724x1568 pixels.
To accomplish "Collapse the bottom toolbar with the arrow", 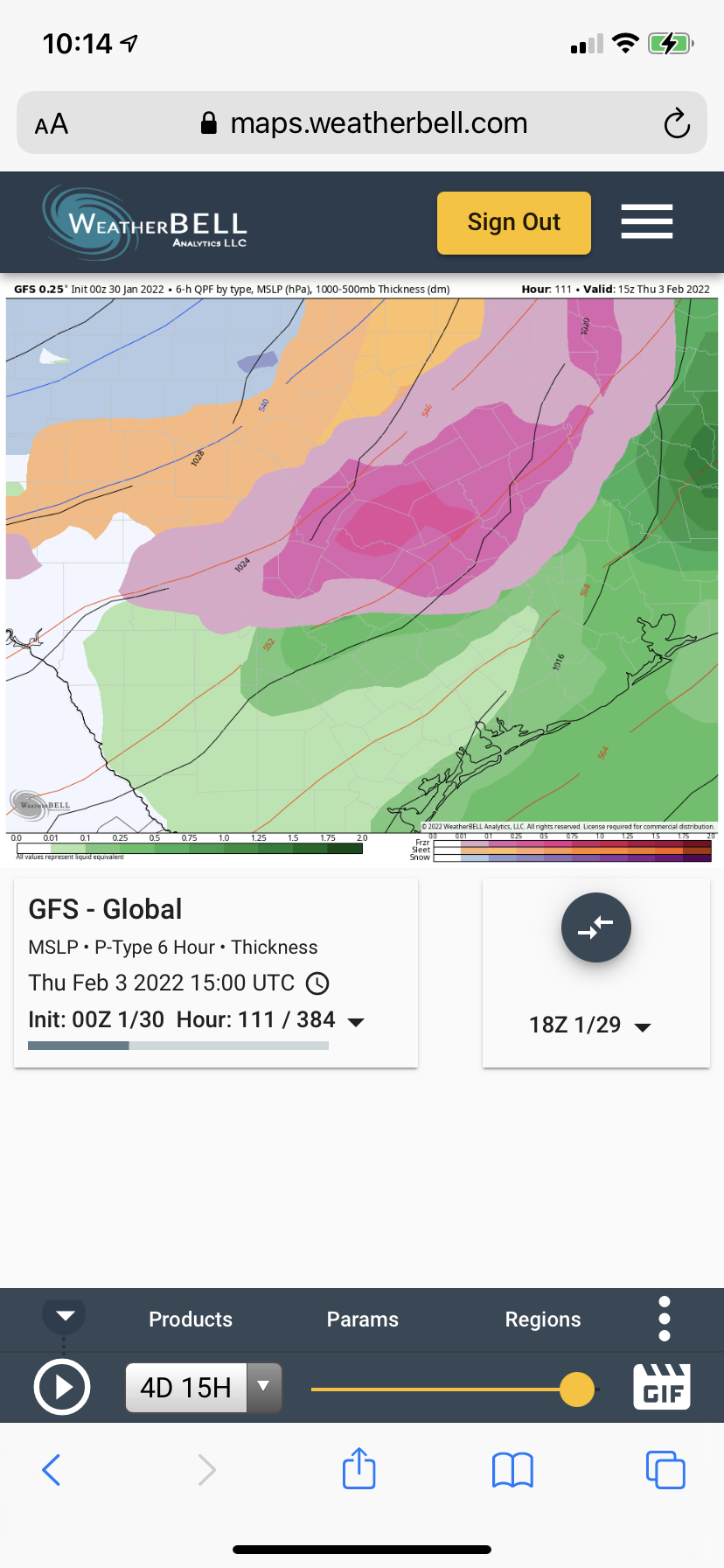I will coord(65,1316).
